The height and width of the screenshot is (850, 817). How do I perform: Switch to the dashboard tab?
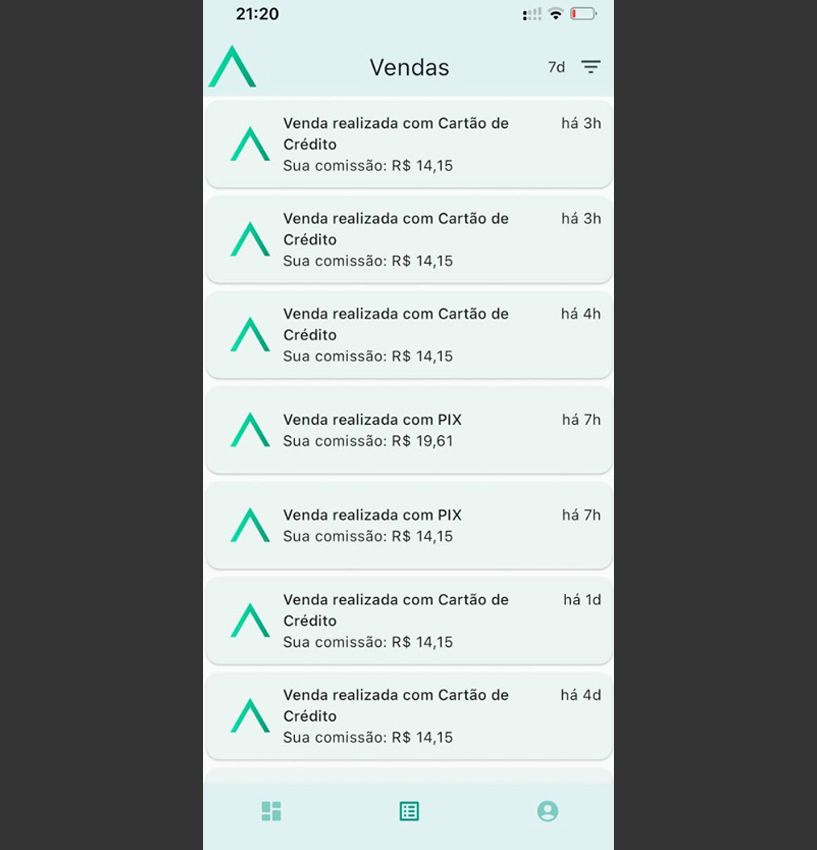271,811
